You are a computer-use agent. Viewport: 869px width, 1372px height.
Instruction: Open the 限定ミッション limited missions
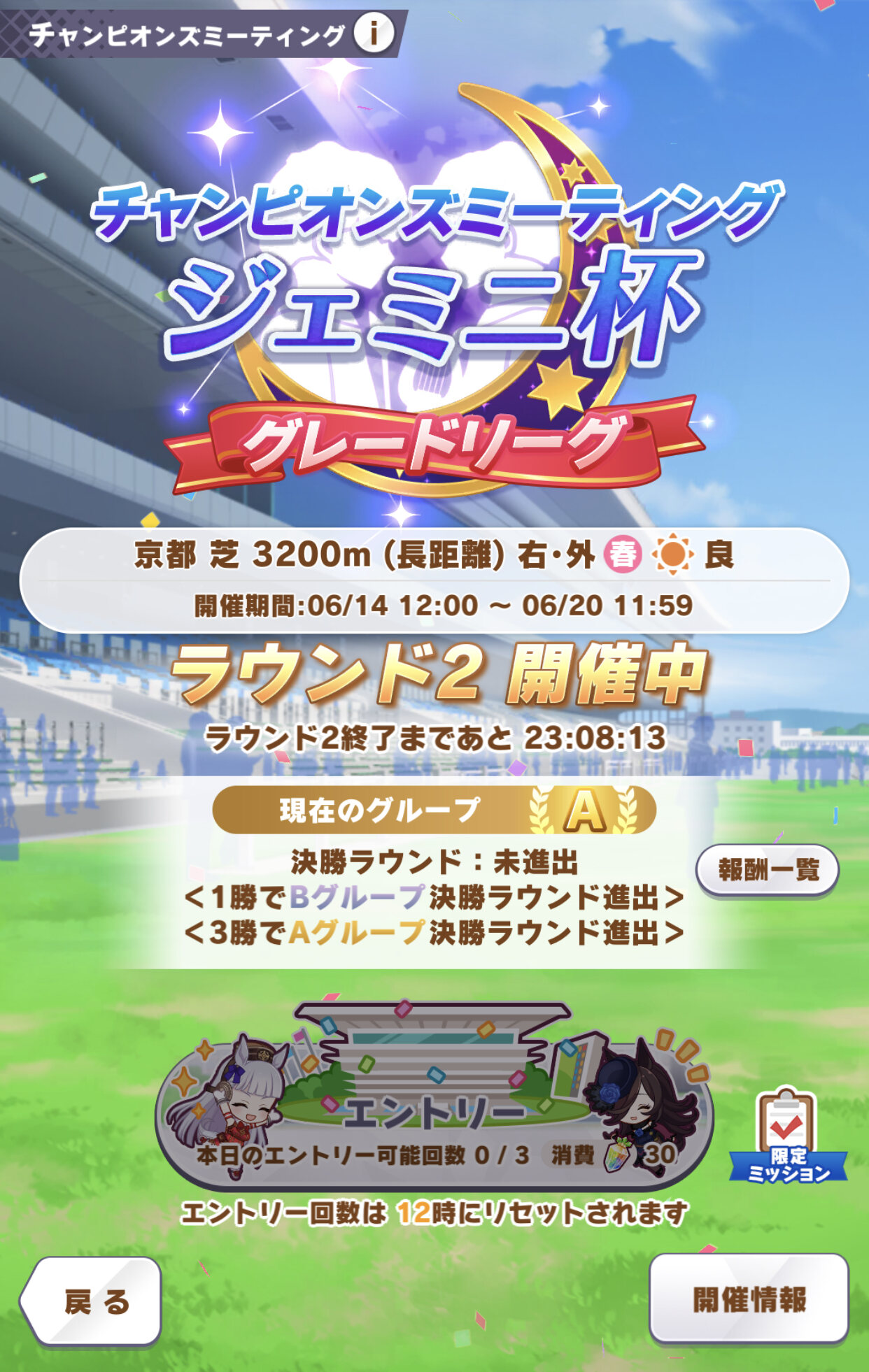tap(788, 1138)
